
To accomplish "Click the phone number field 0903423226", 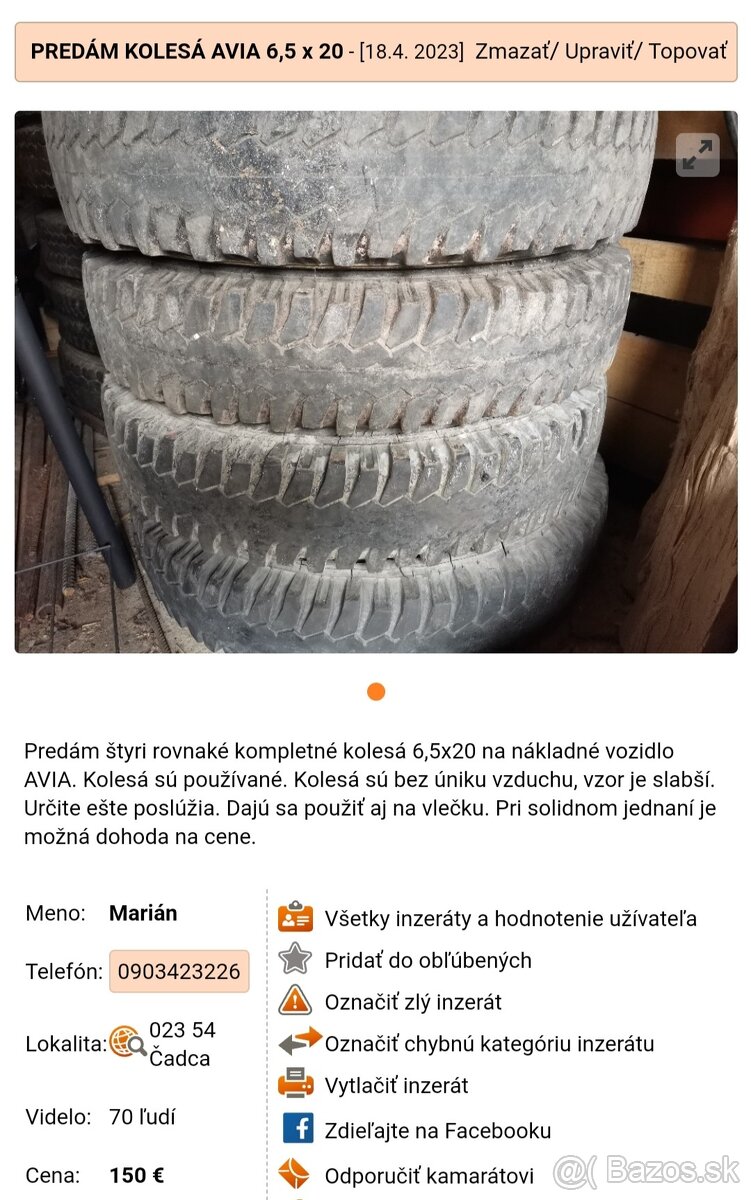I will tap(178, 971).
